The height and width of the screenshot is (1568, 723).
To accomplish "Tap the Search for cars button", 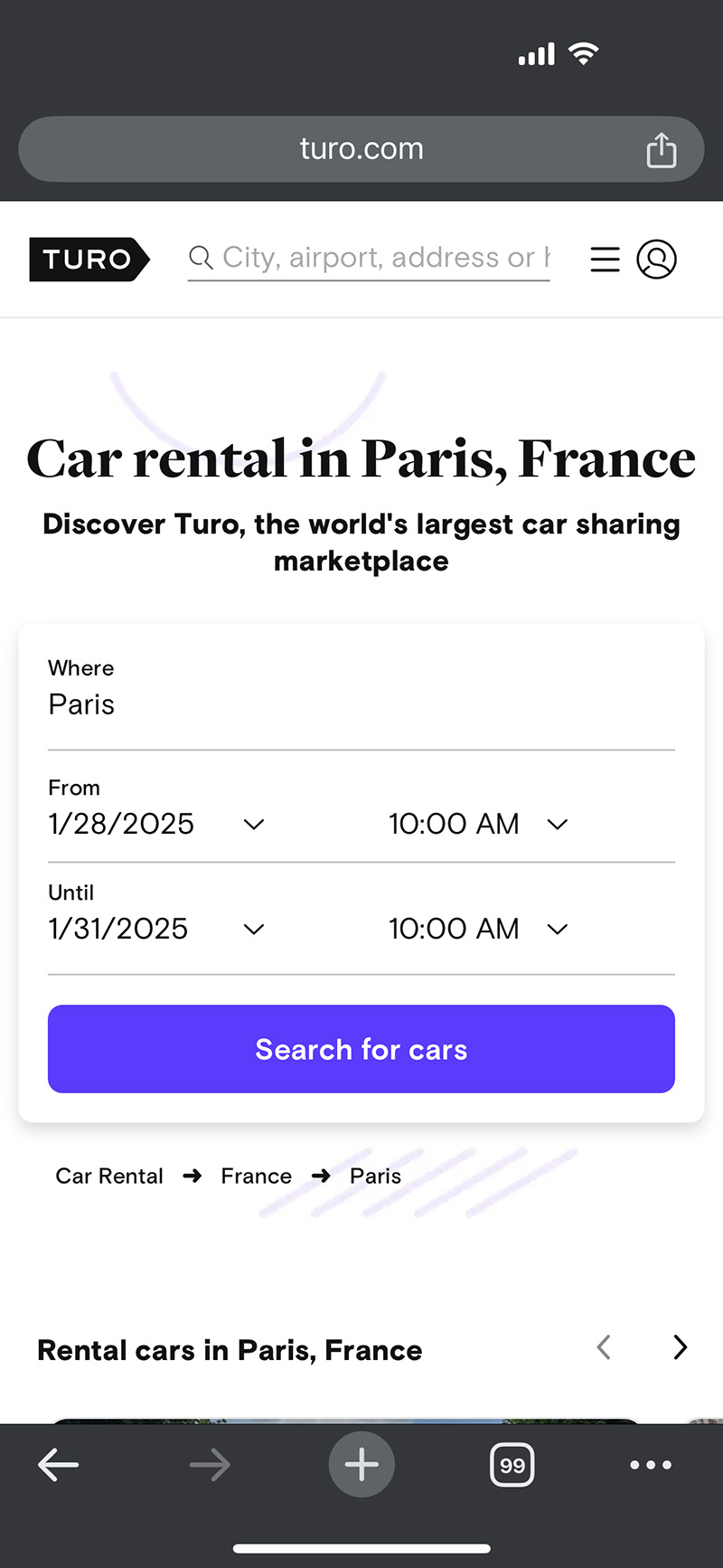I will coord(361,1049).
